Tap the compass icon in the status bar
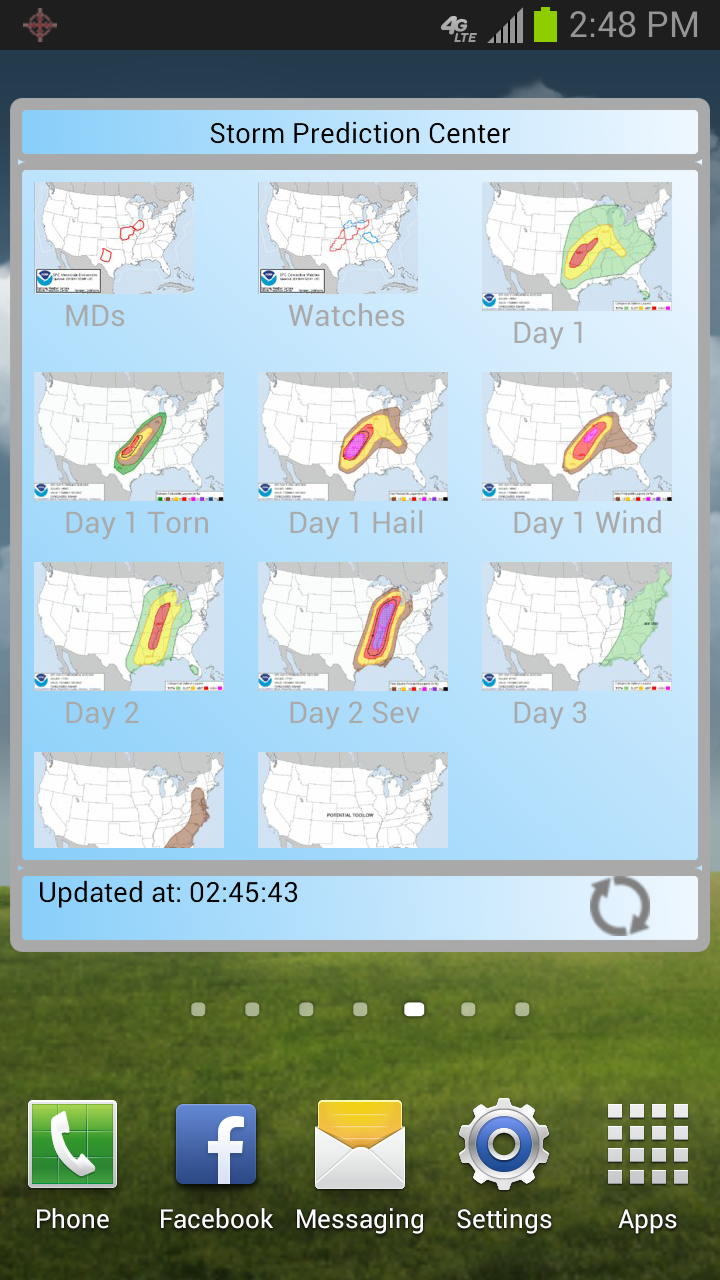Screen dimensions: 720x1280 point(40,23)
